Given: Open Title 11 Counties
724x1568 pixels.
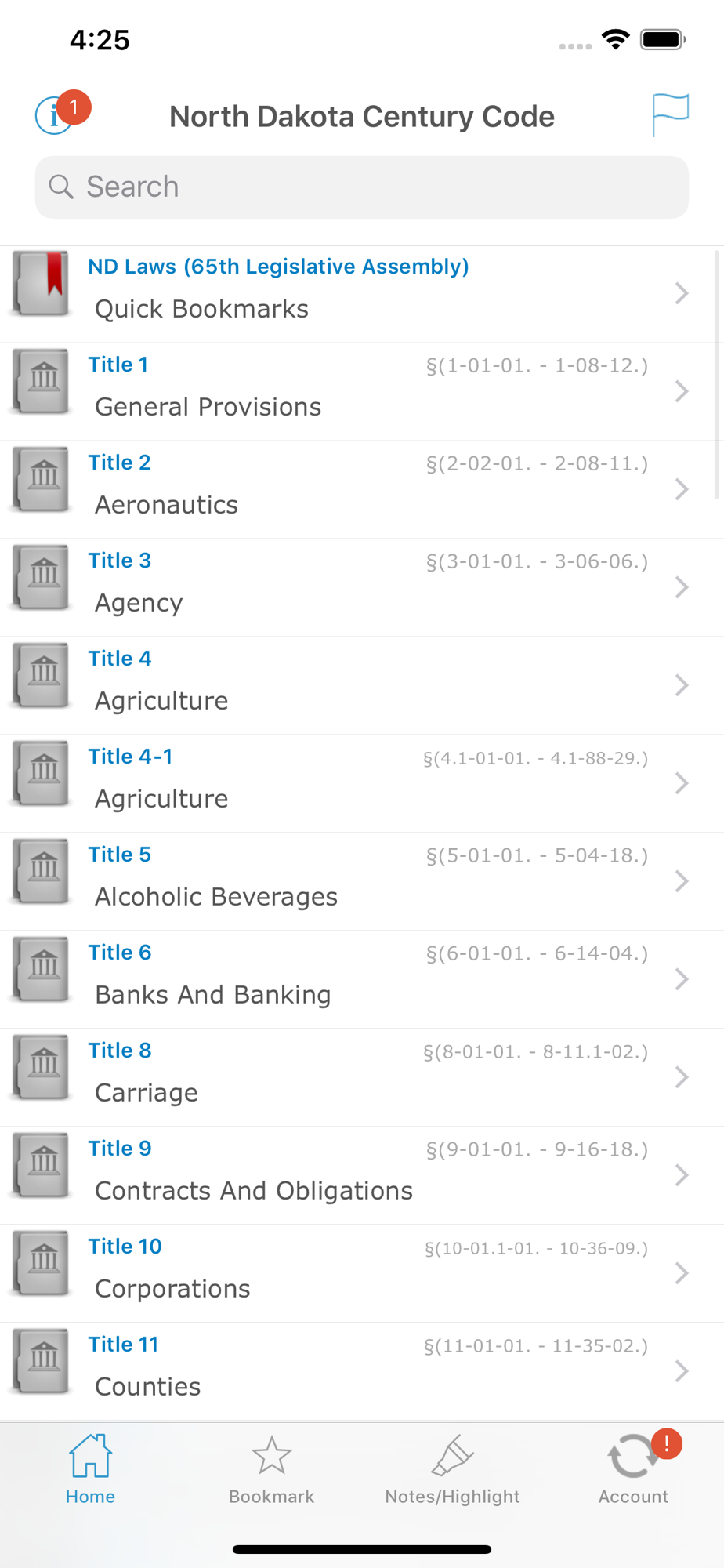Looking at the screenshot, I should click(x=362, y=1372).
